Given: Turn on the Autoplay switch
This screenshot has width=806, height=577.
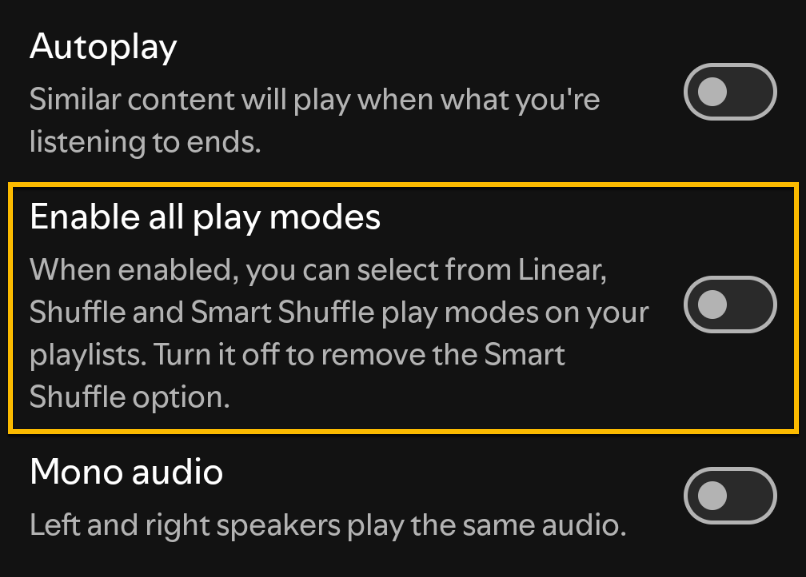Looking at the screenshot, I should pos(730,92).
